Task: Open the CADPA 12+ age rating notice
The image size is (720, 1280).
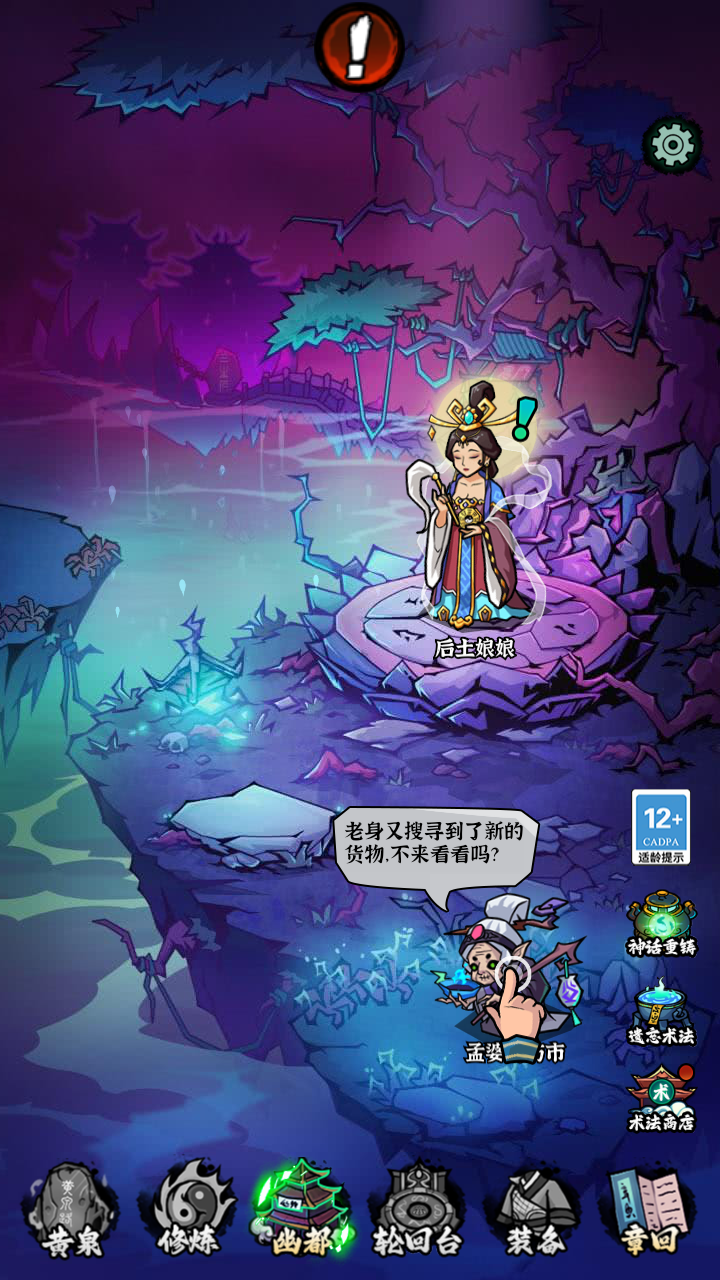Action: click(x=661, y=827)
